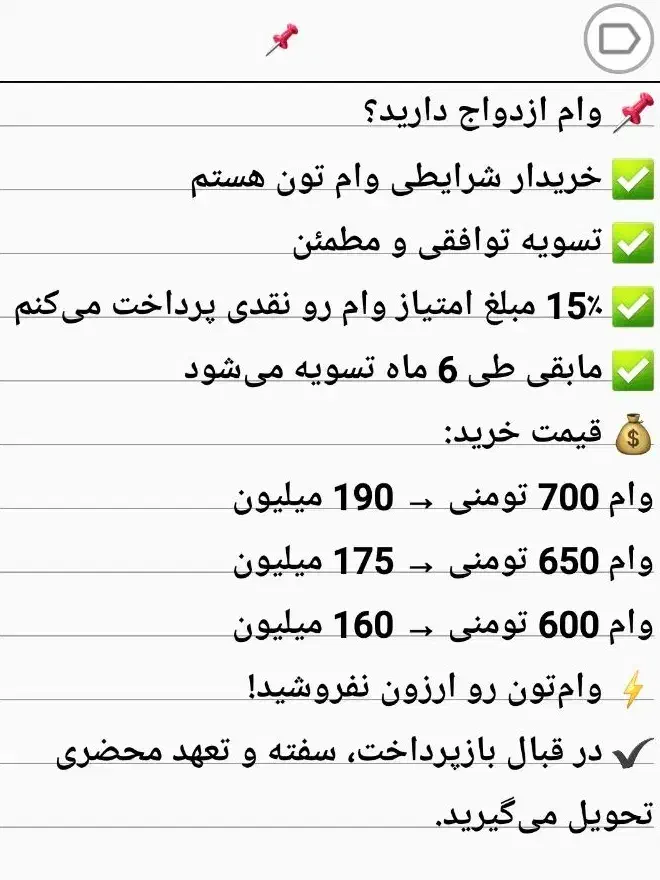The height and width of the screenshot is (880, 660).
Task: Open the tag label icon
Action: [619, 39]
